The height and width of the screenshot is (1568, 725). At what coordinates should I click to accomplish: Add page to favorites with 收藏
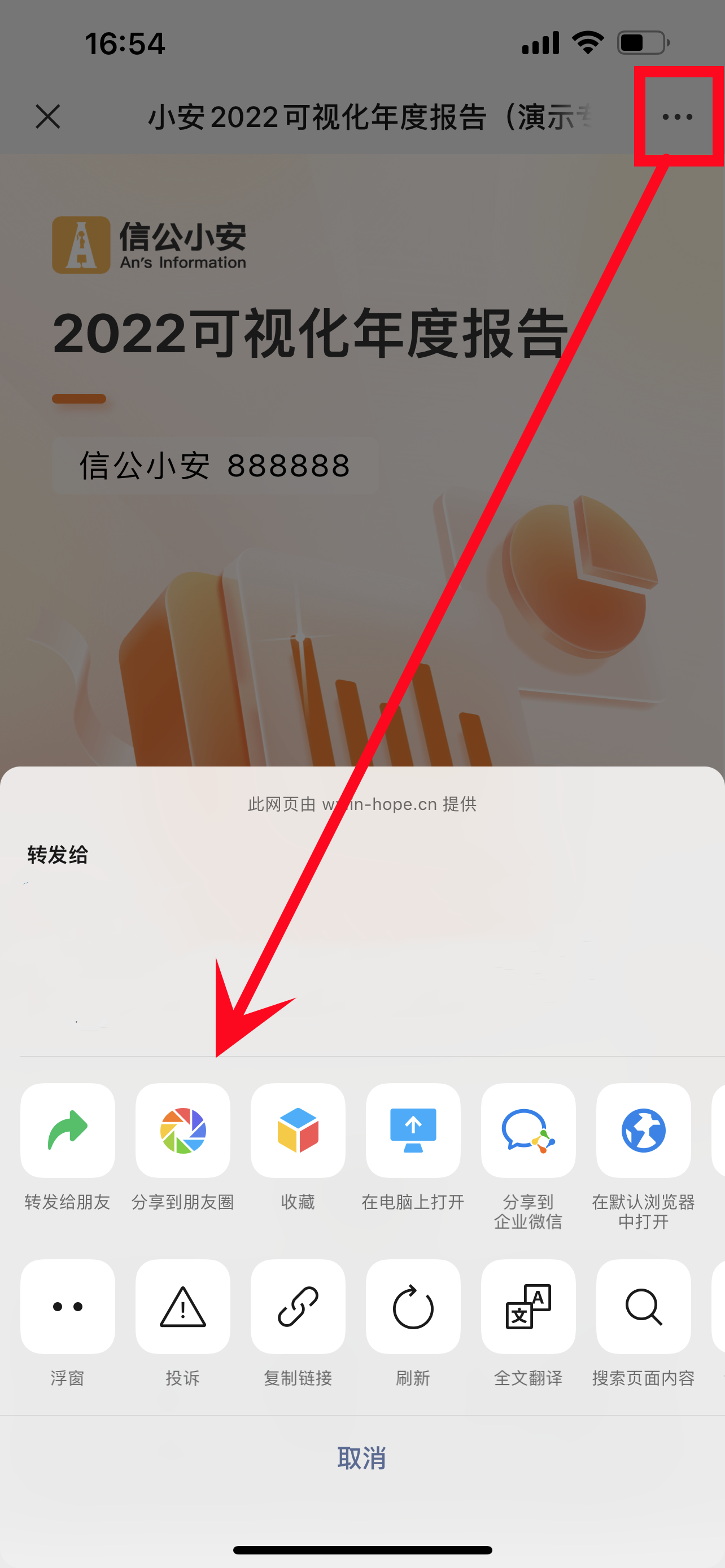coord(298,1131)
